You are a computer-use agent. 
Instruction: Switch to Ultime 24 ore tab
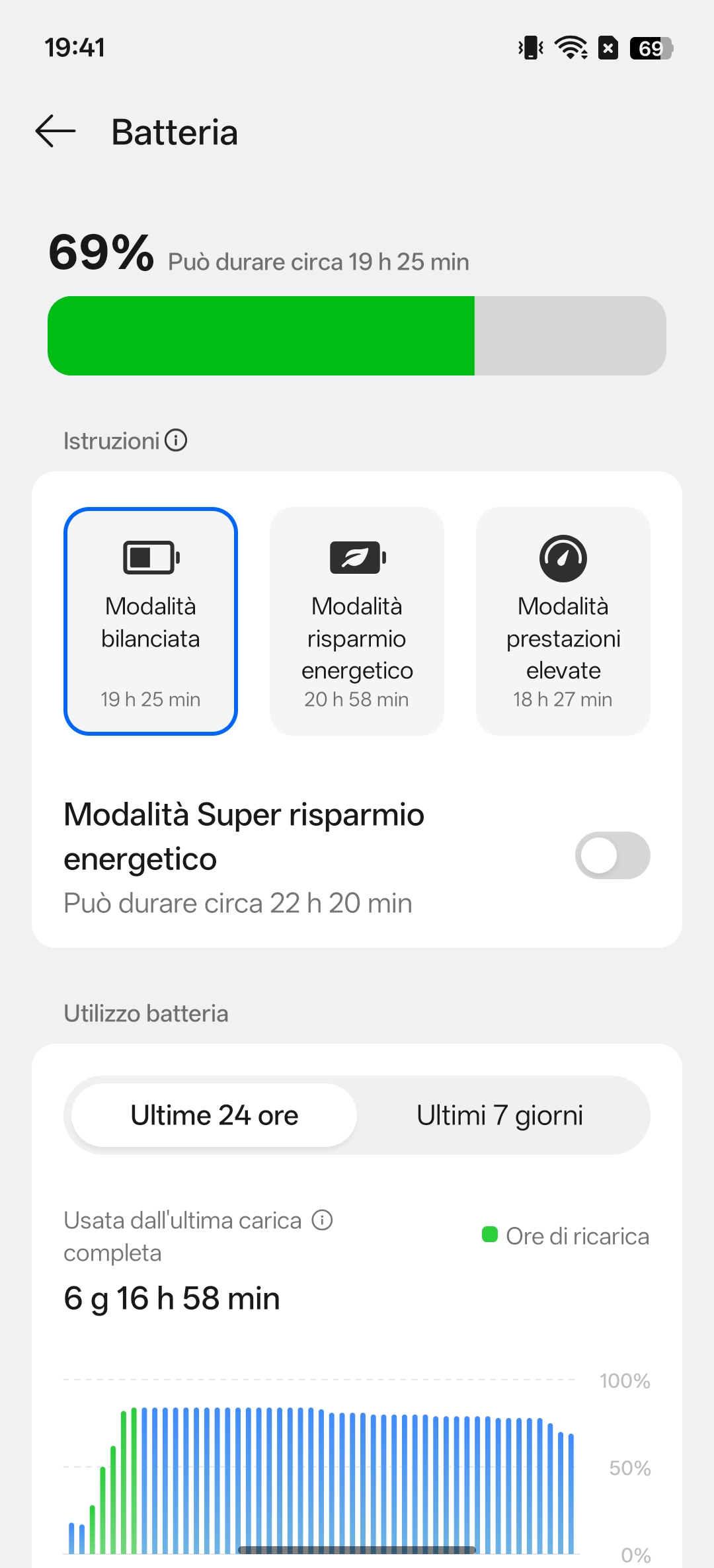pyautogui.click(x=214, y=1115)
